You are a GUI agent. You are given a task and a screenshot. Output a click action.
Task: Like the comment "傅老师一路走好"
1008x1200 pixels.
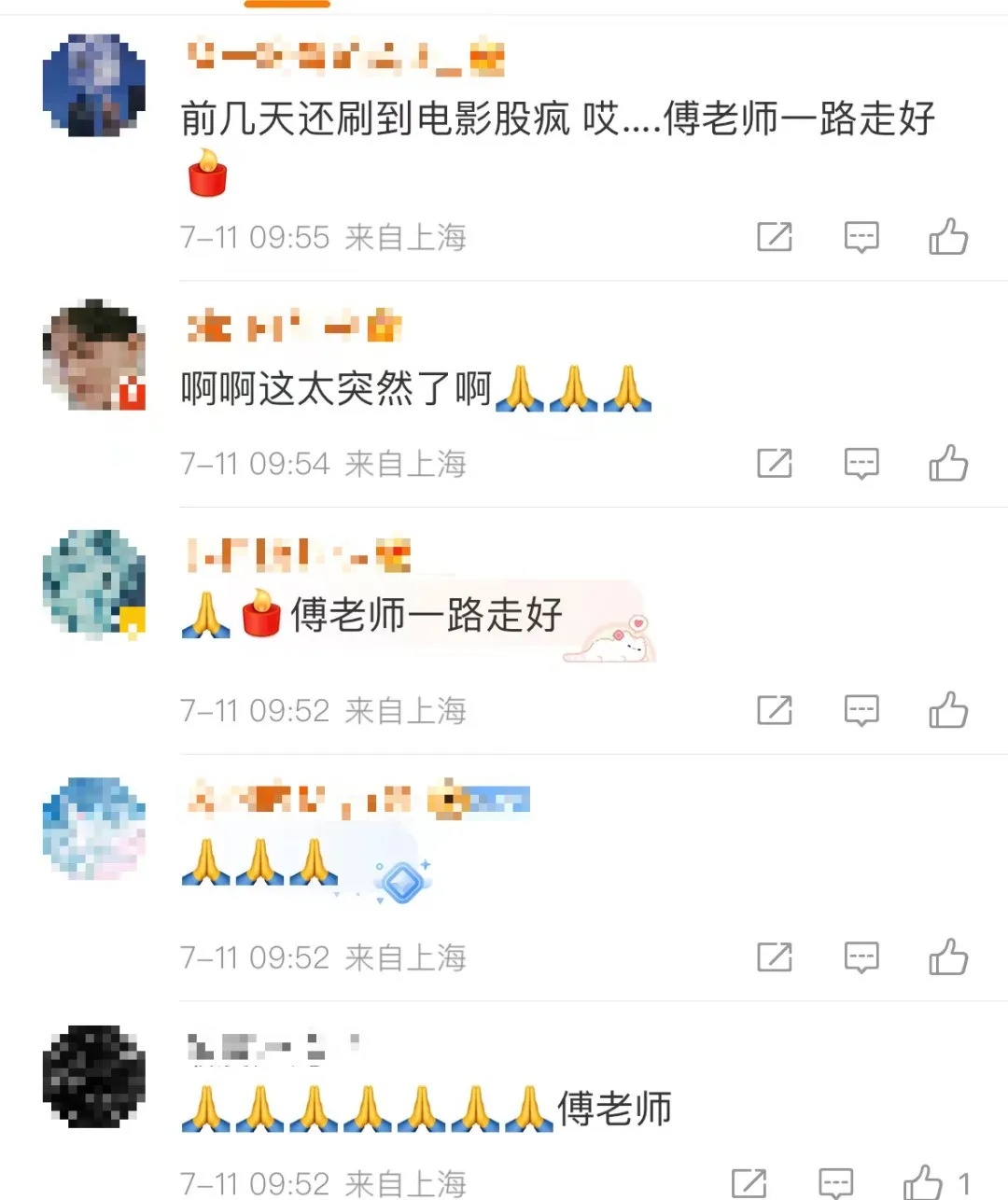(x=948, y=710)
